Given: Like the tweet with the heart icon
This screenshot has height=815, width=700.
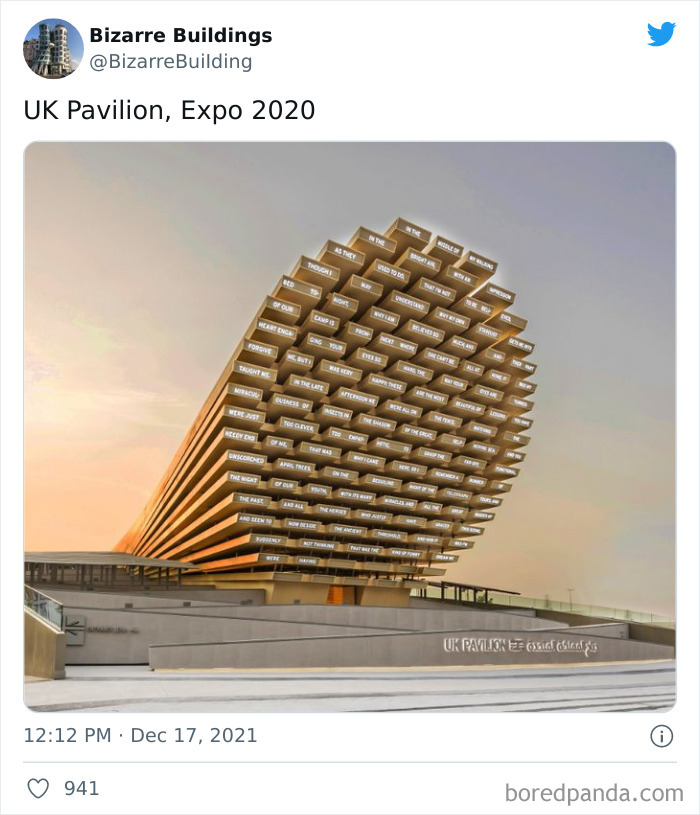Looking at the screenshot, I should tap(38, 788).
